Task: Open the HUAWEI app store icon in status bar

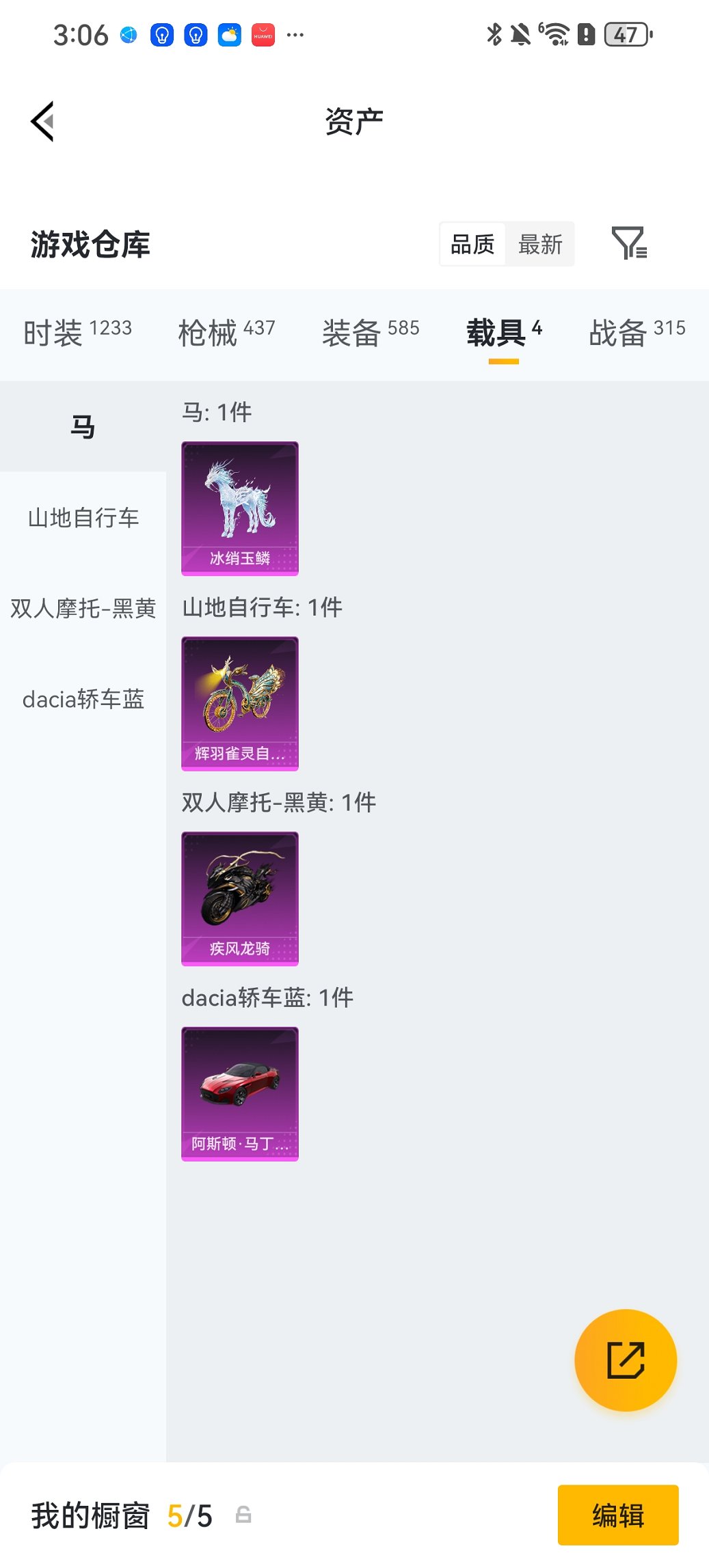Action: (263, 33)
